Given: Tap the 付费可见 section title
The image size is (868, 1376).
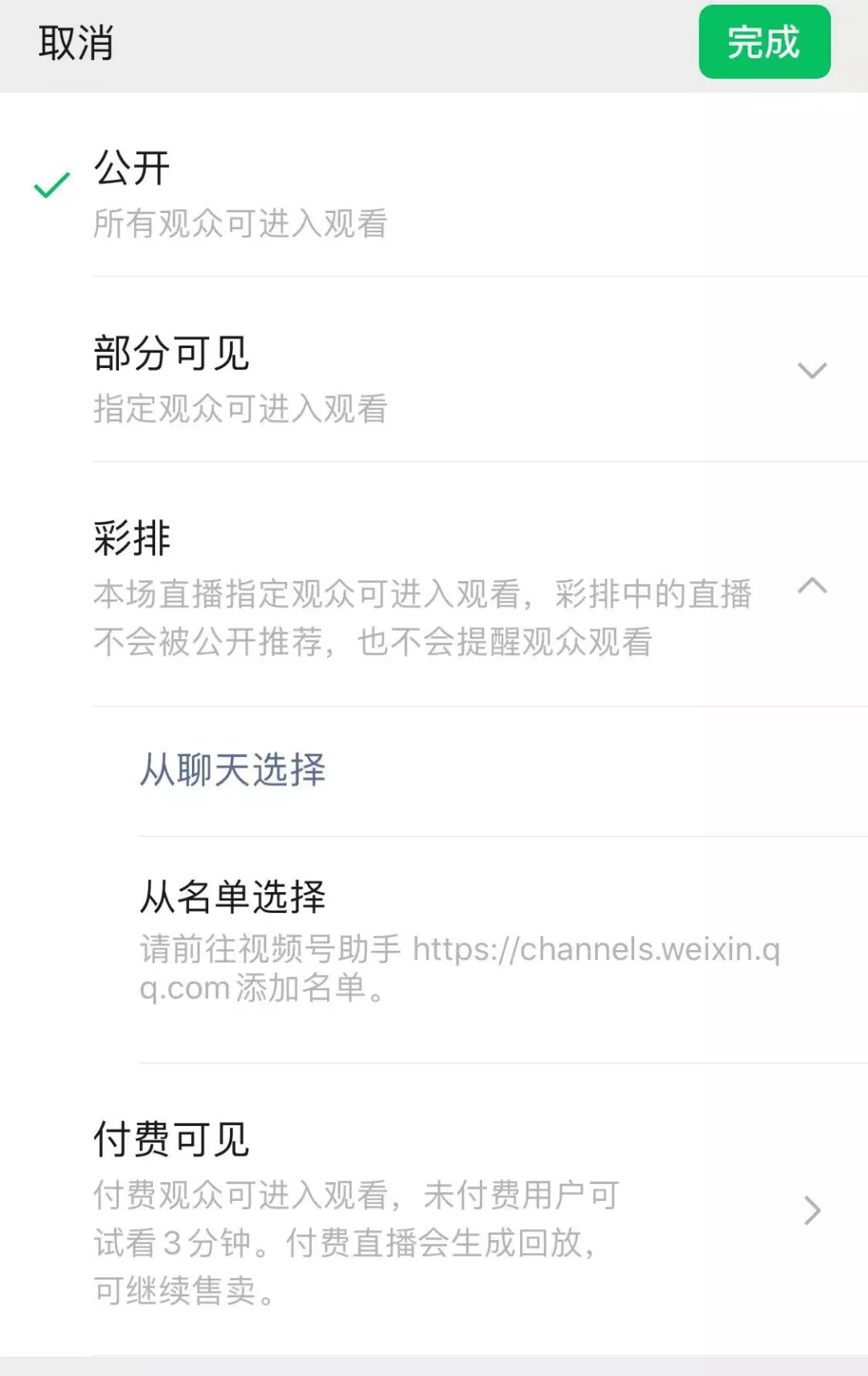Looking at the screenshot, I should coord(171,1141).
